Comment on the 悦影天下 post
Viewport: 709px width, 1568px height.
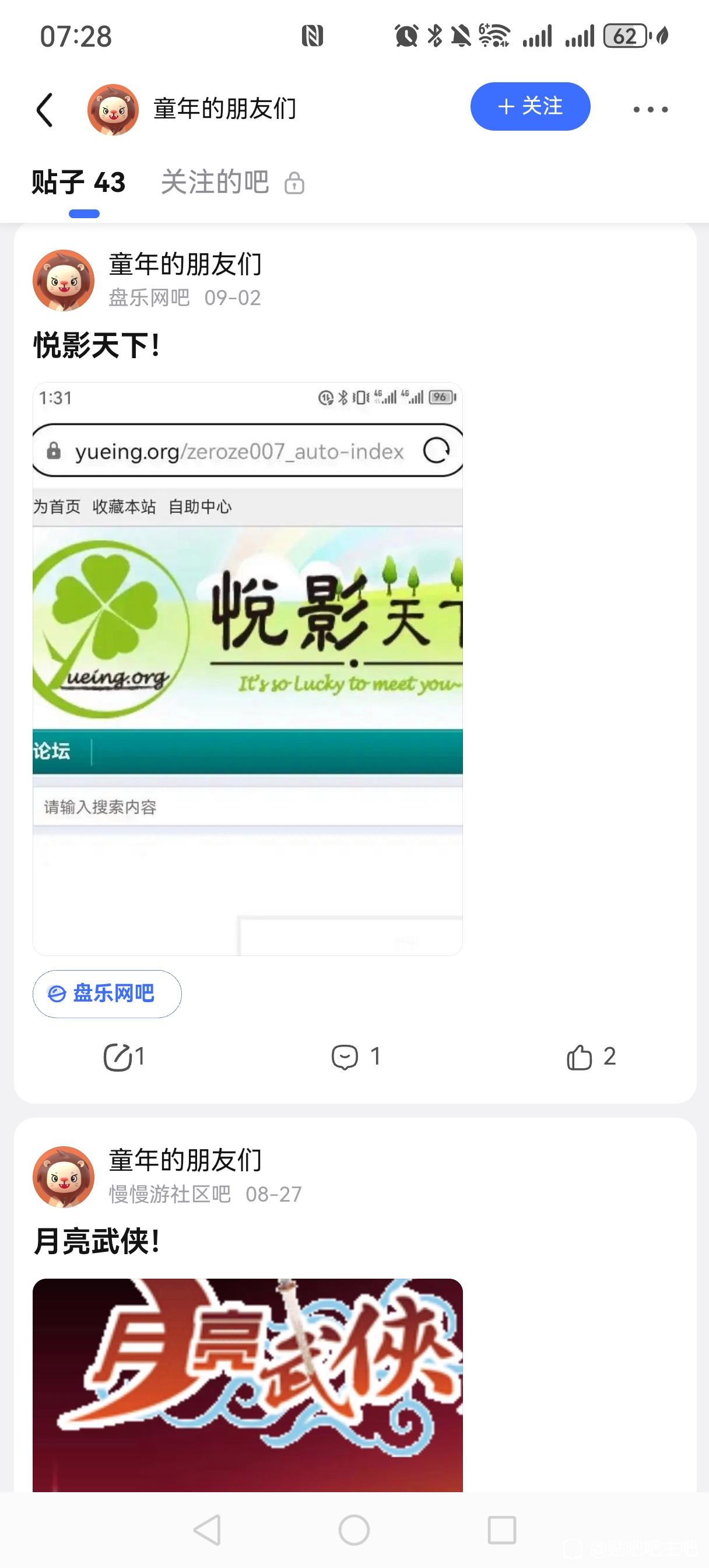356,1056
